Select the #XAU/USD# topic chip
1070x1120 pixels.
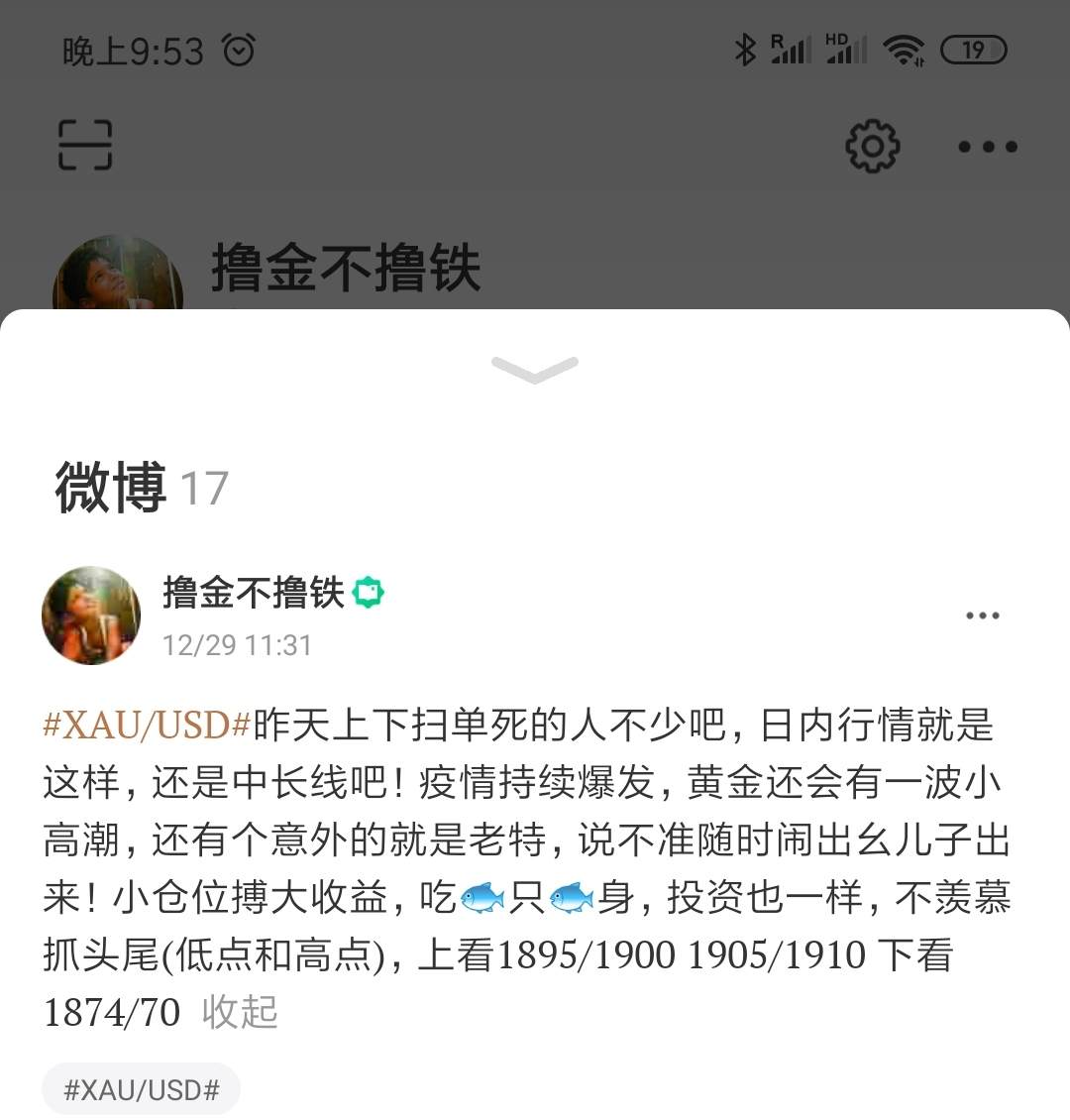click(x=141, y=1090)
